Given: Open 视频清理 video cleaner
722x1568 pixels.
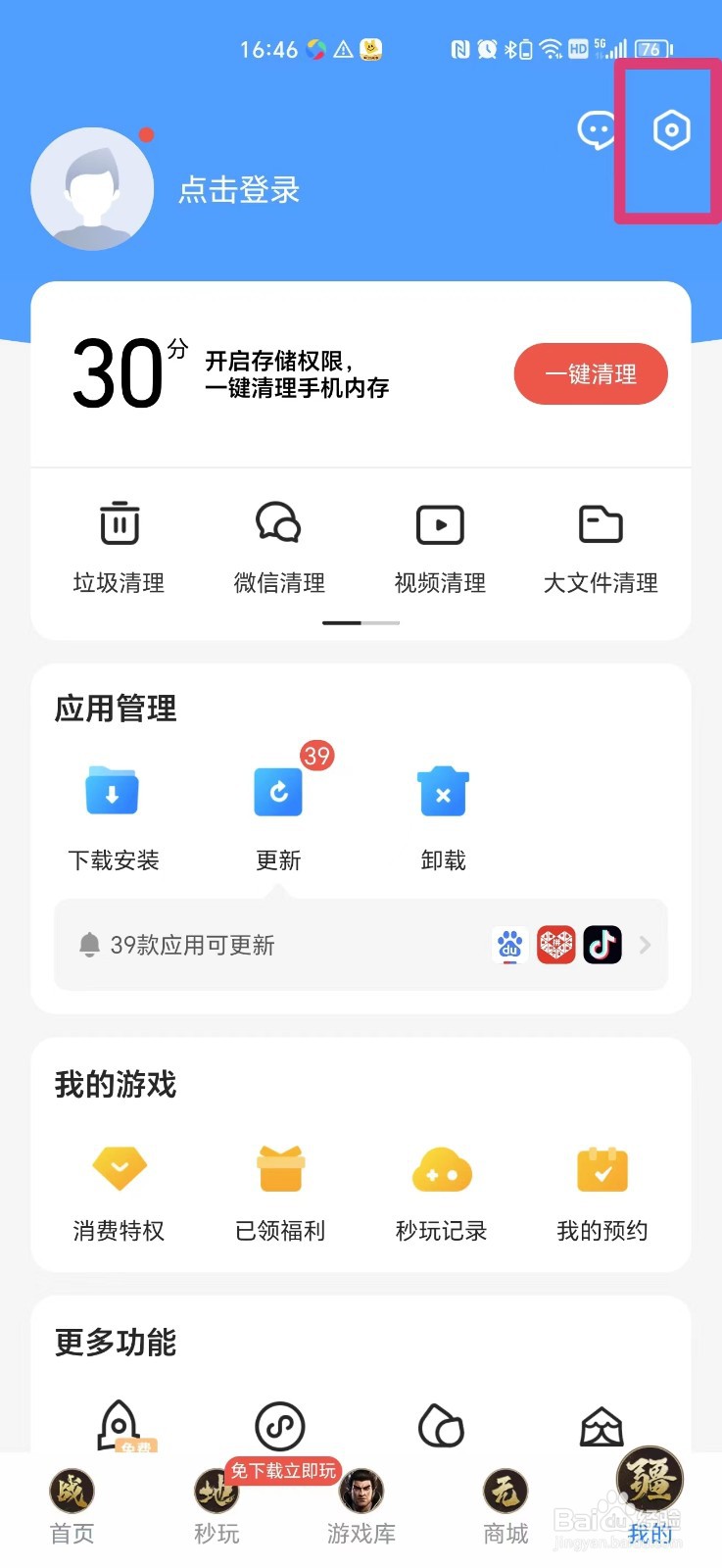Looking at the screenshot, I should (x=440, y=546).
